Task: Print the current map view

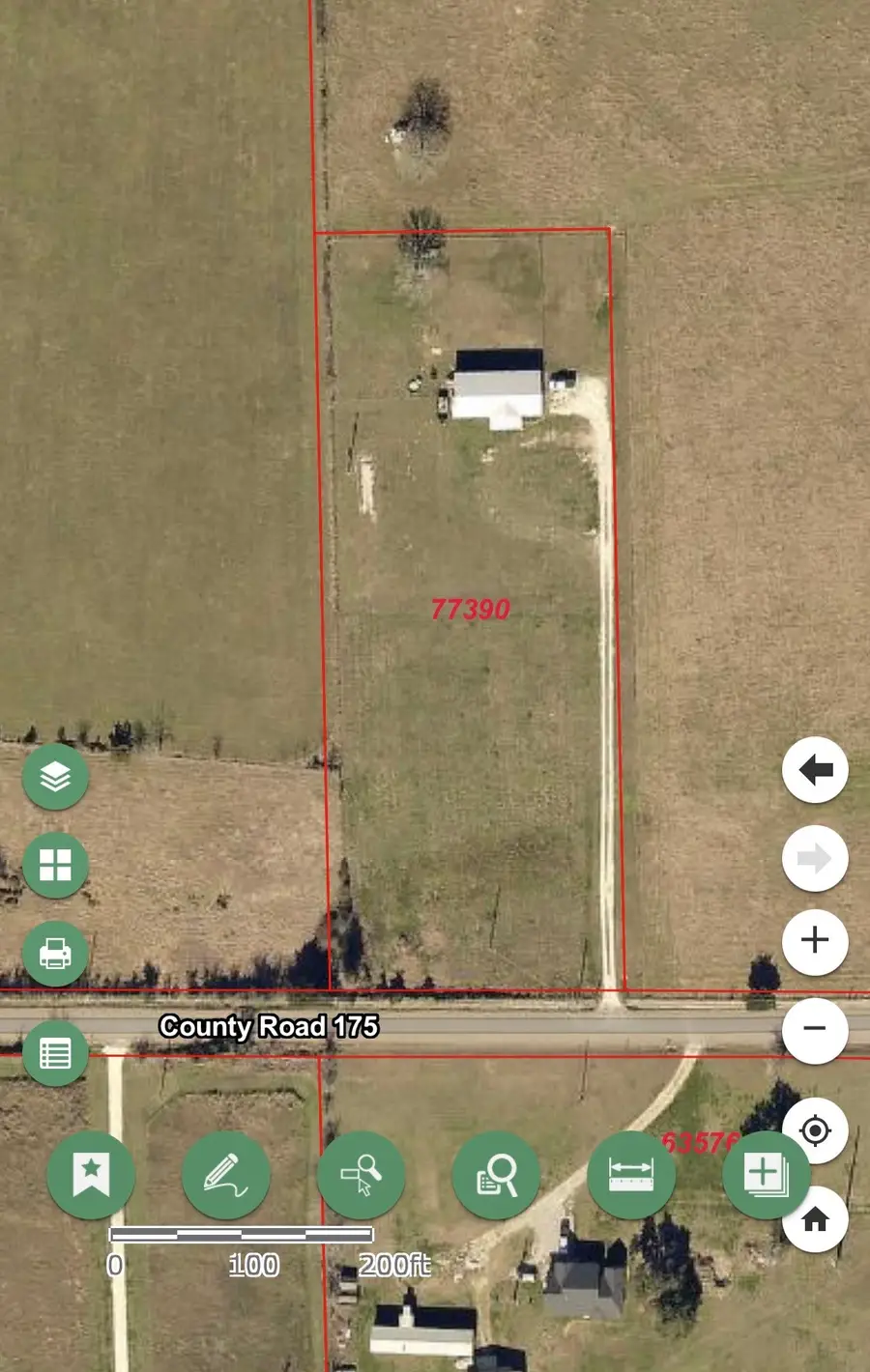Action: pyautogui.click(x=55, y=955)
